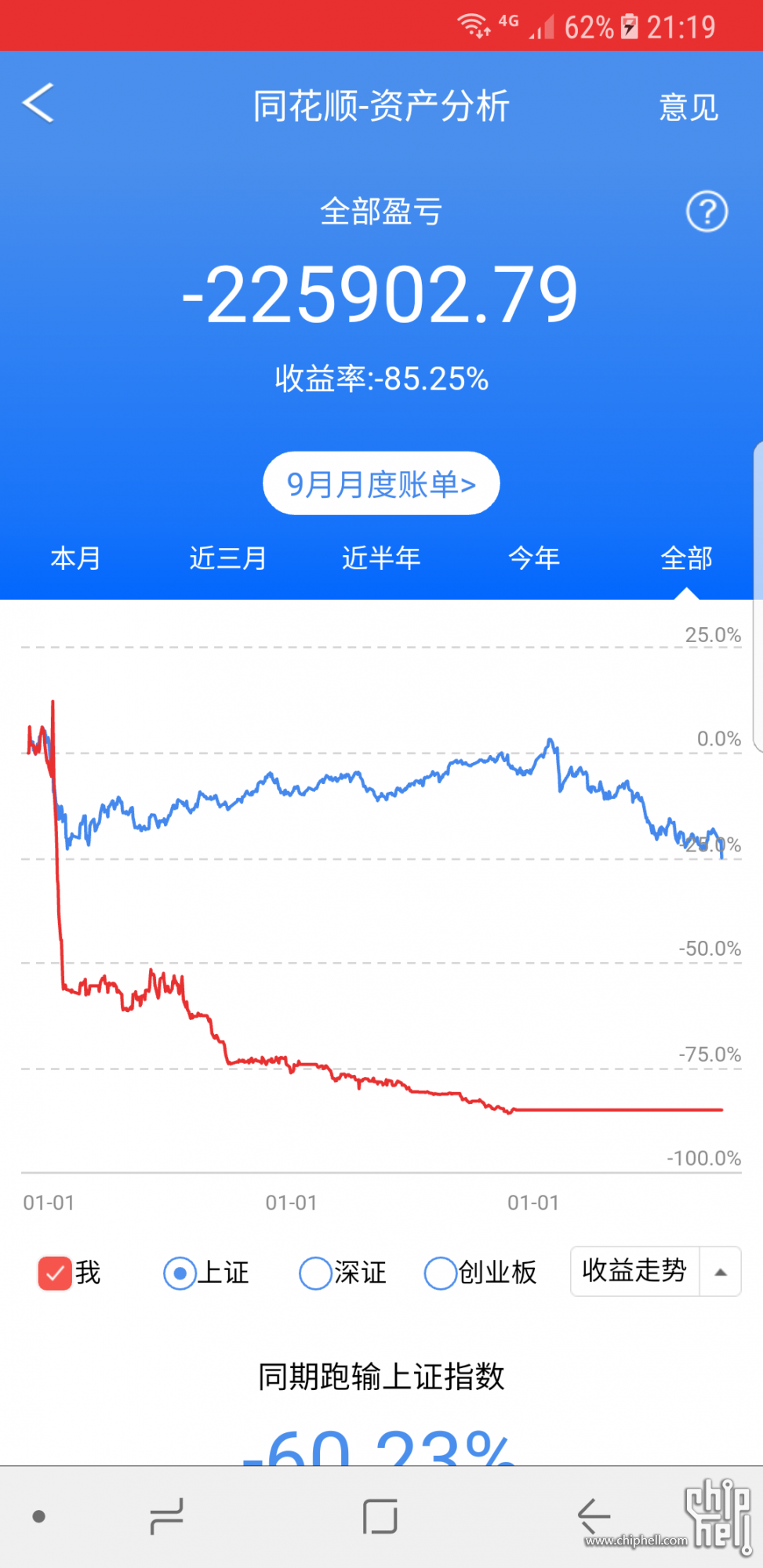Select the 近半年 period tab

tap(381, 558)
